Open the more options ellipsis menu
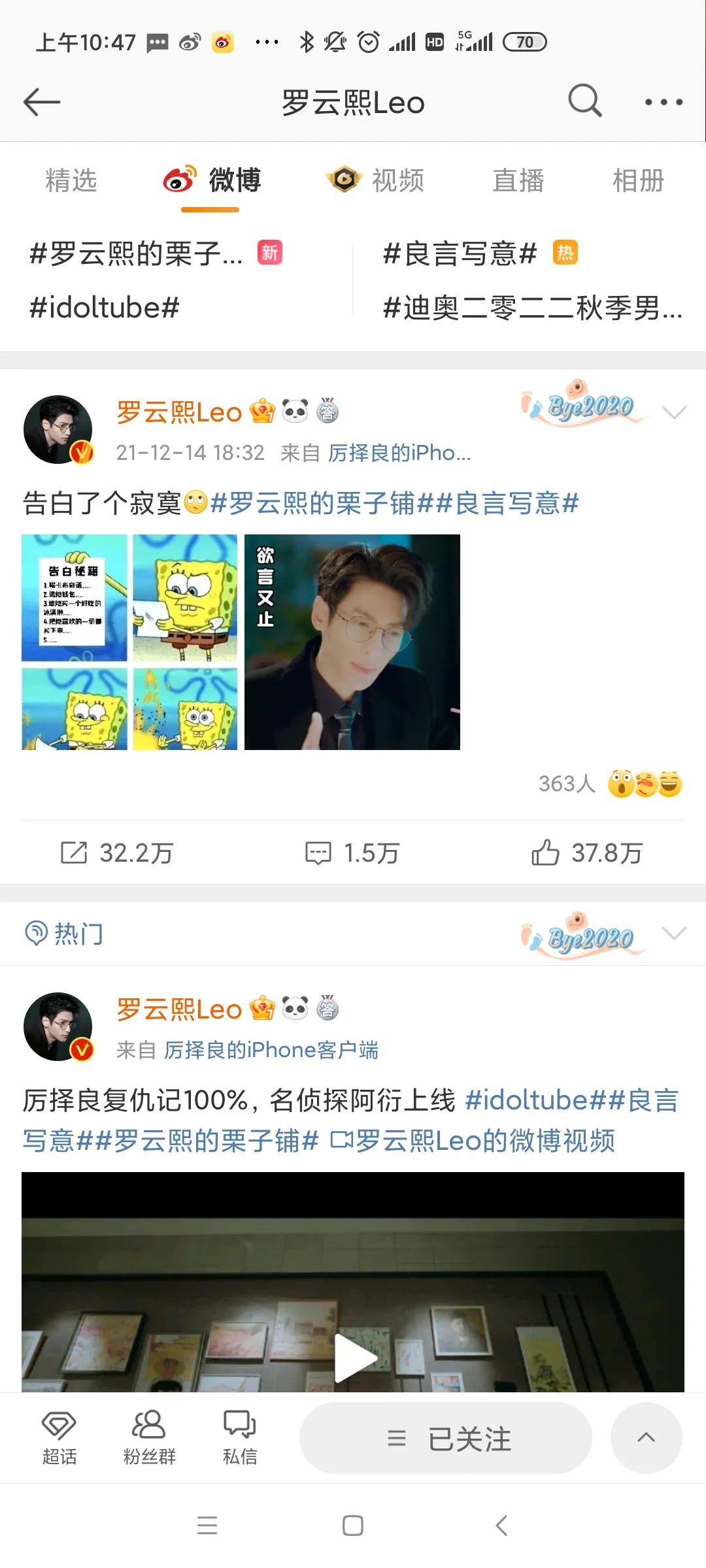This screenshot has width=706, height=1568. 665,102
